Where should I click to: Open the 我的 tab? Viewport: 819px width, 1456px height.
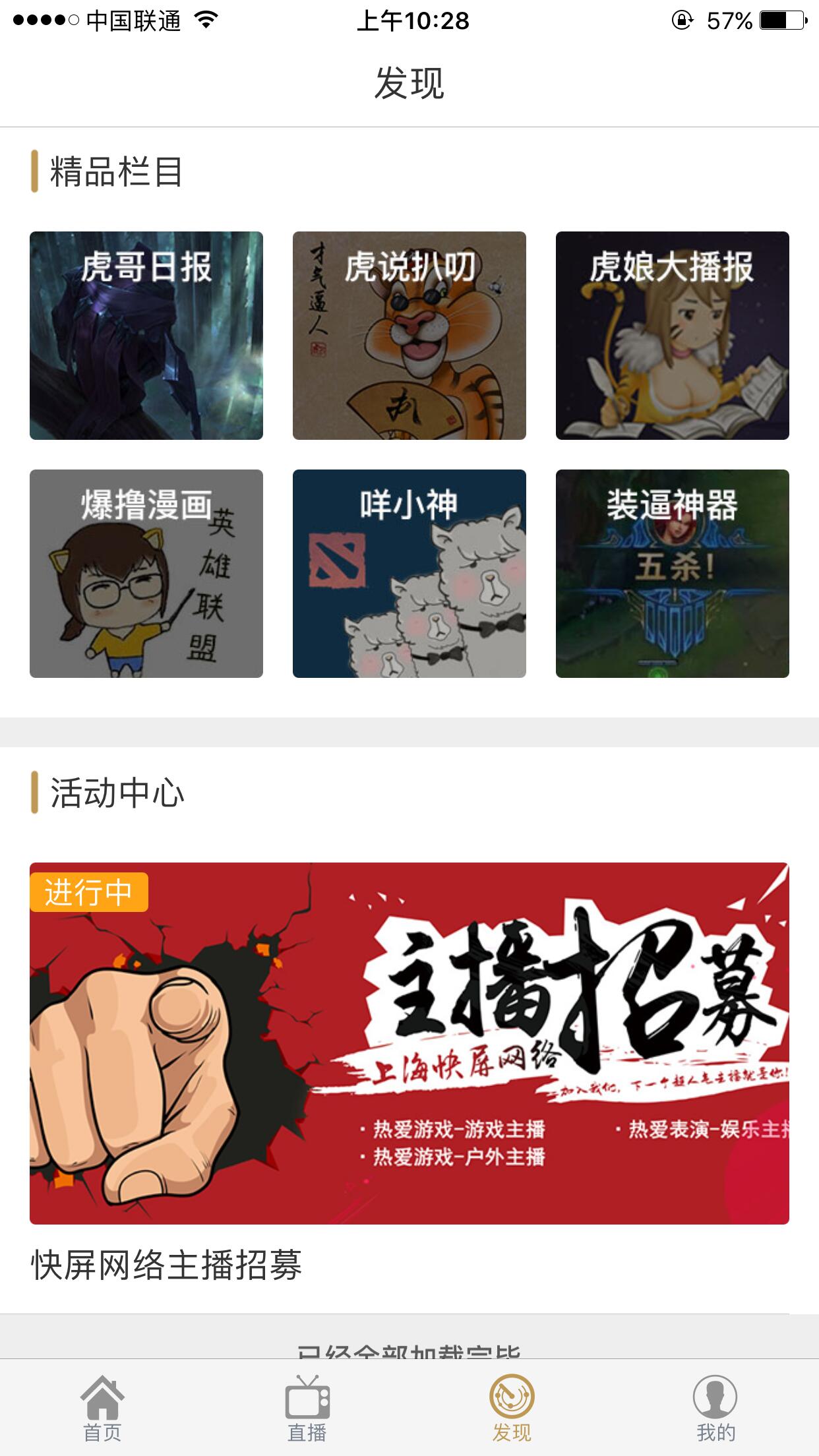pos(716,1407)
